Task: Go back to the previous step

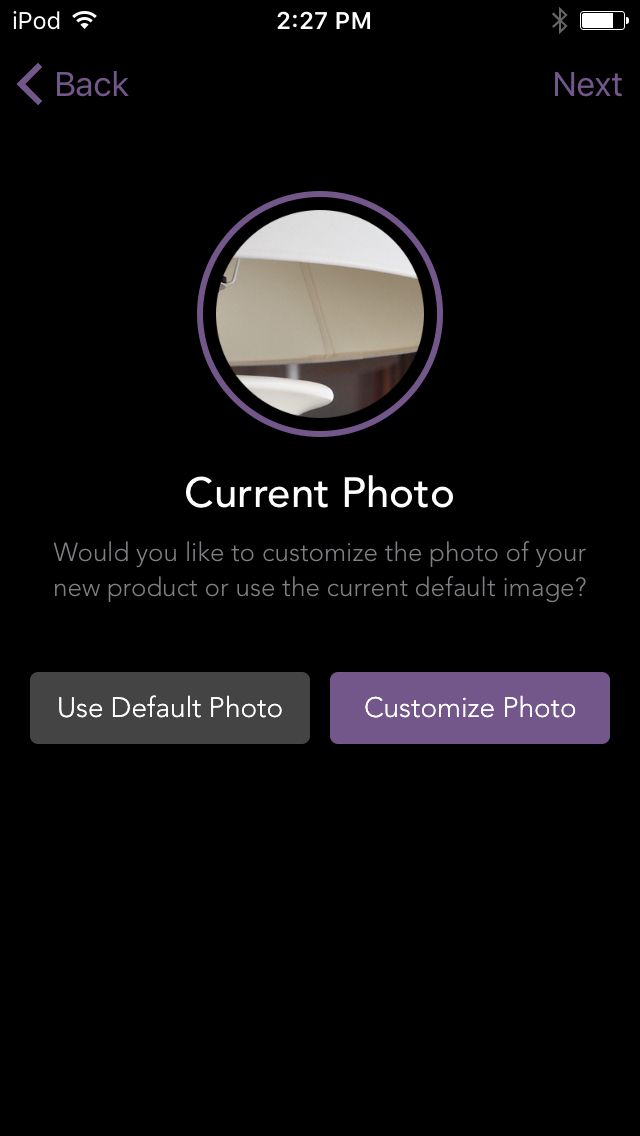Action: click(x=72, y=84)
